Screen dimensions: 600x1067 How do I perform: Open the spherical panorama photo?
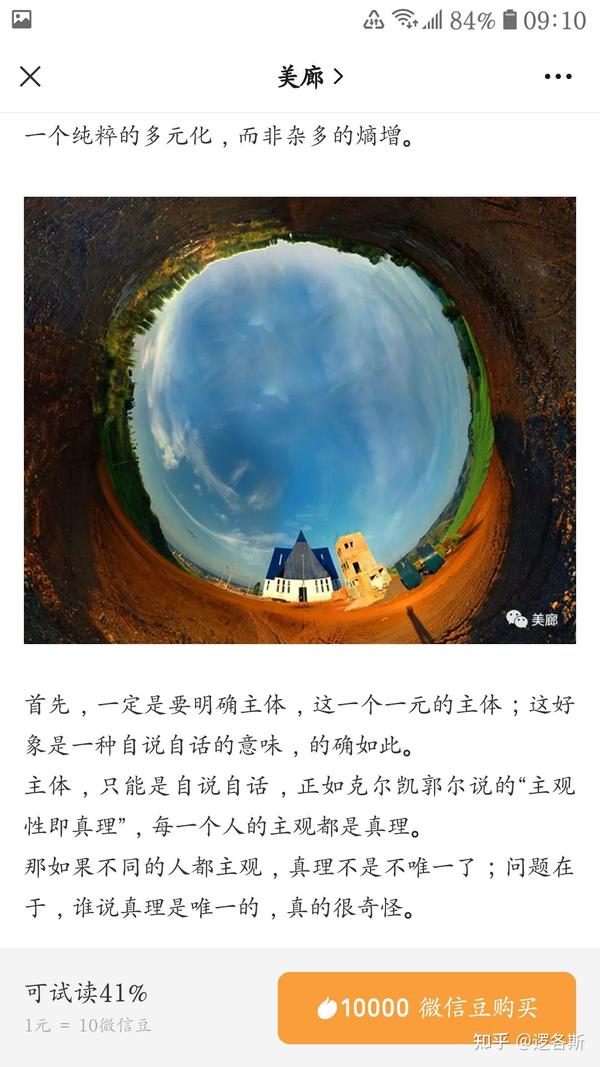coord(300,420)
